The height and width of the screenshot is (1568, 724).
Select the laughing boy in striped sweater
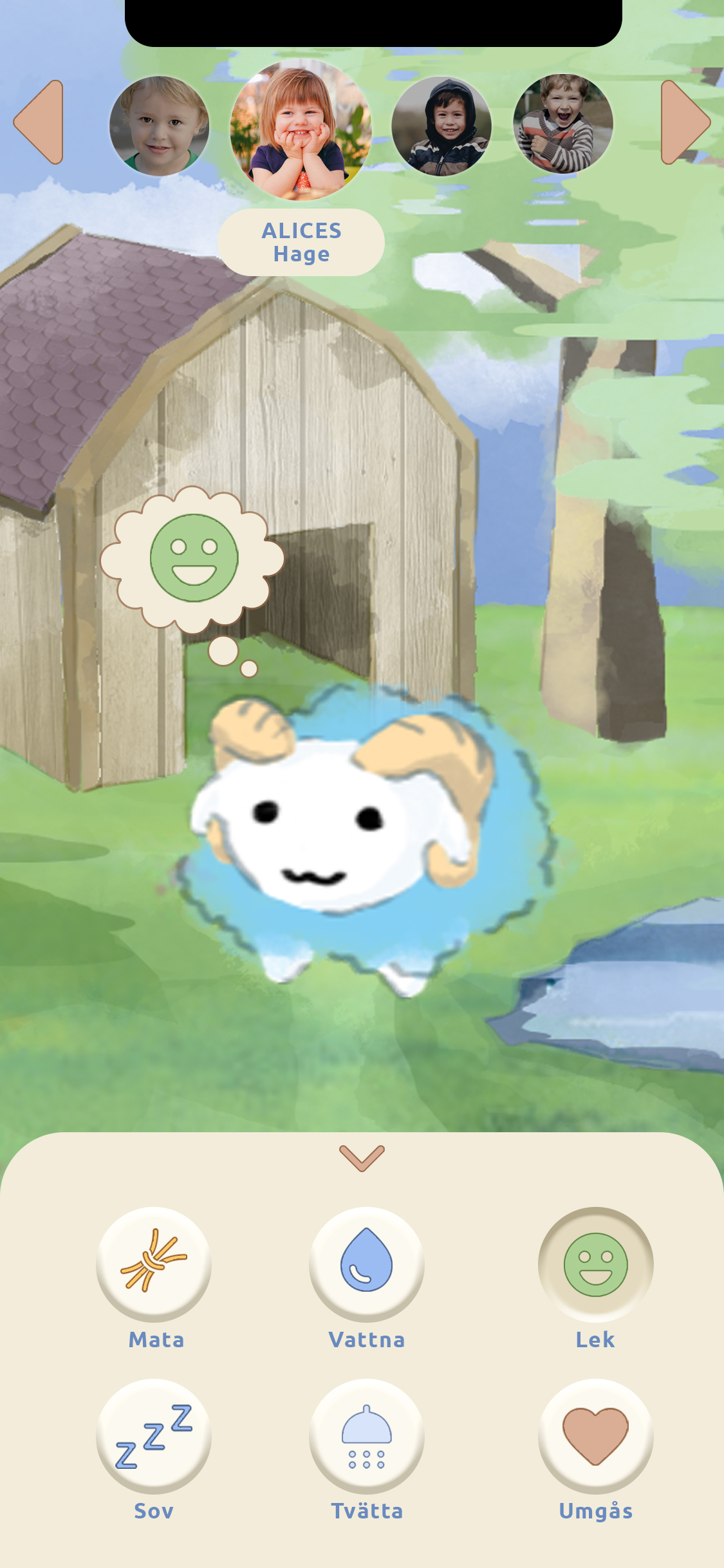(563, 124)
